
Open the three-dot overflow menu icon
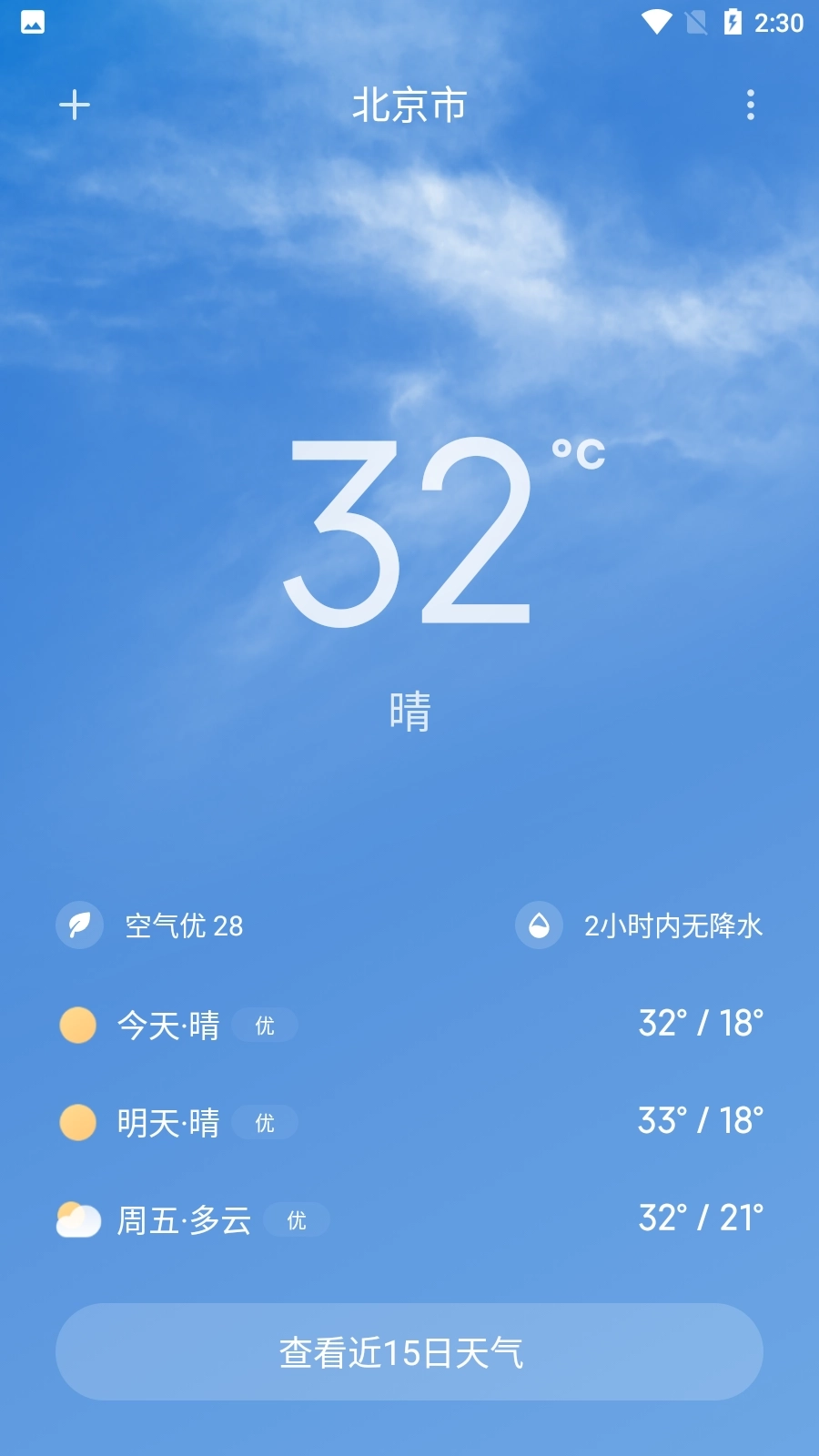pyautogui.click(x=750, y=105)
